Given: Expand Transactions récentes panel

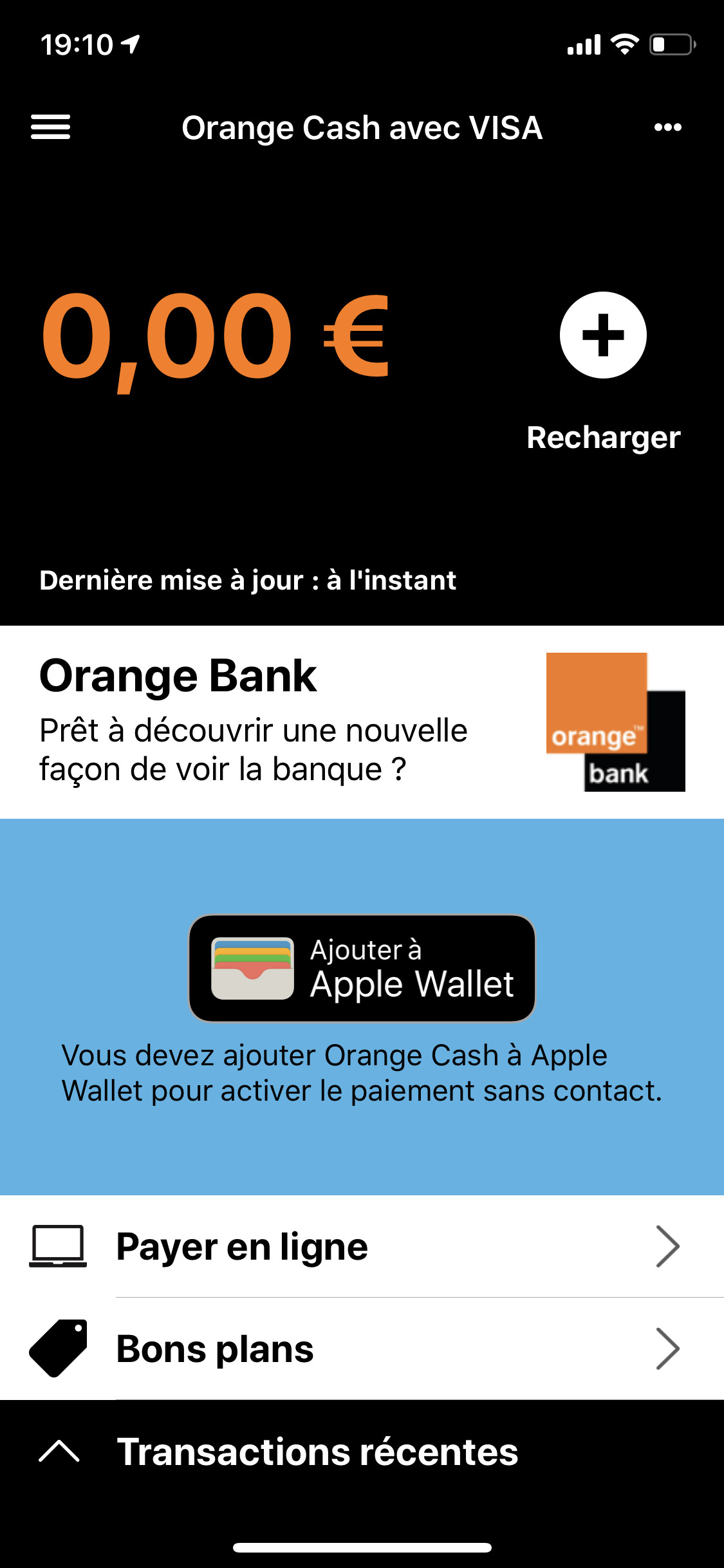Looking at the screenshot, I should pyautogui.click(x=317, y=1452).
